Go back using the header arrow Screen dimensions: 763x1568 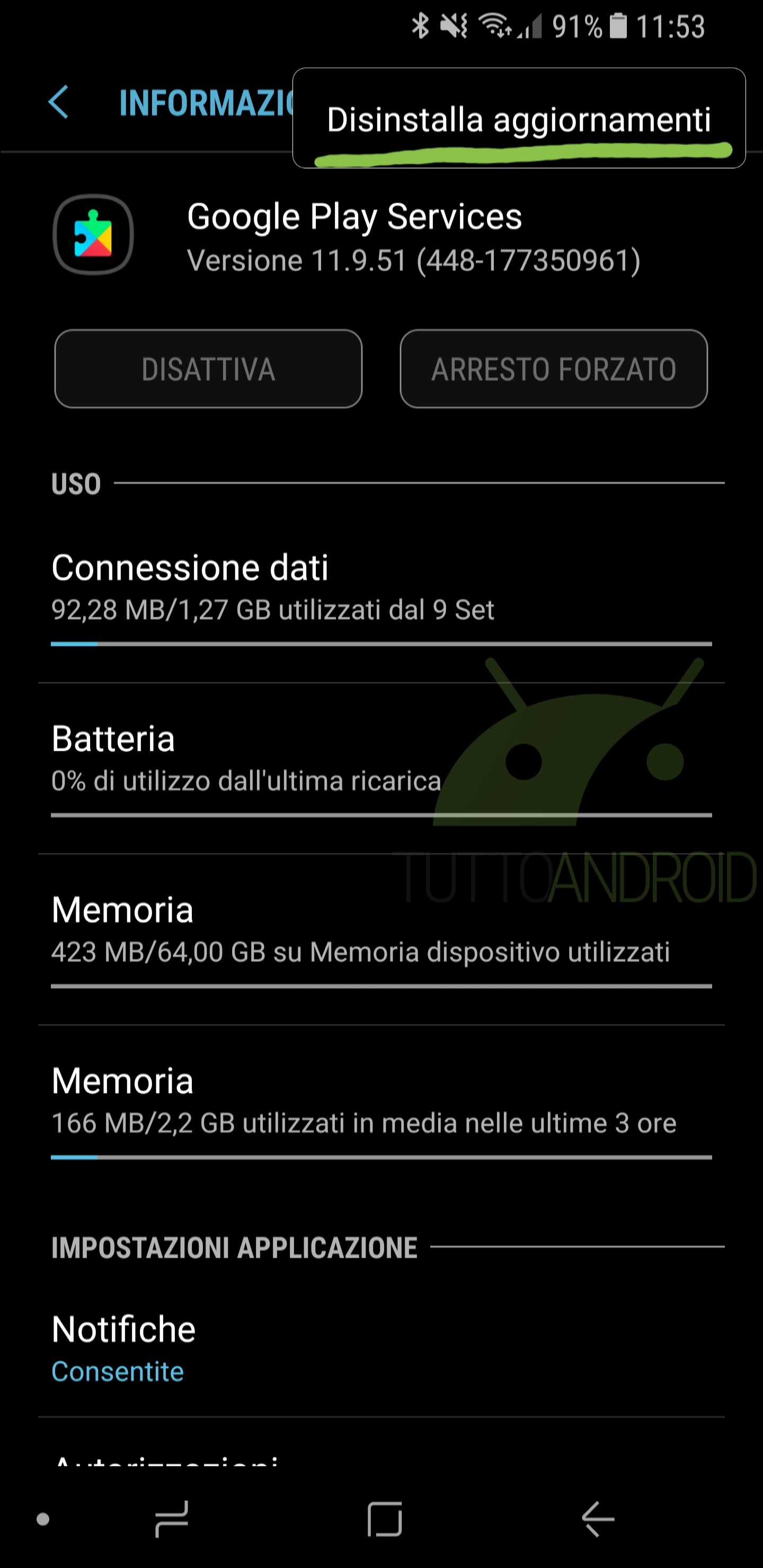59,102
